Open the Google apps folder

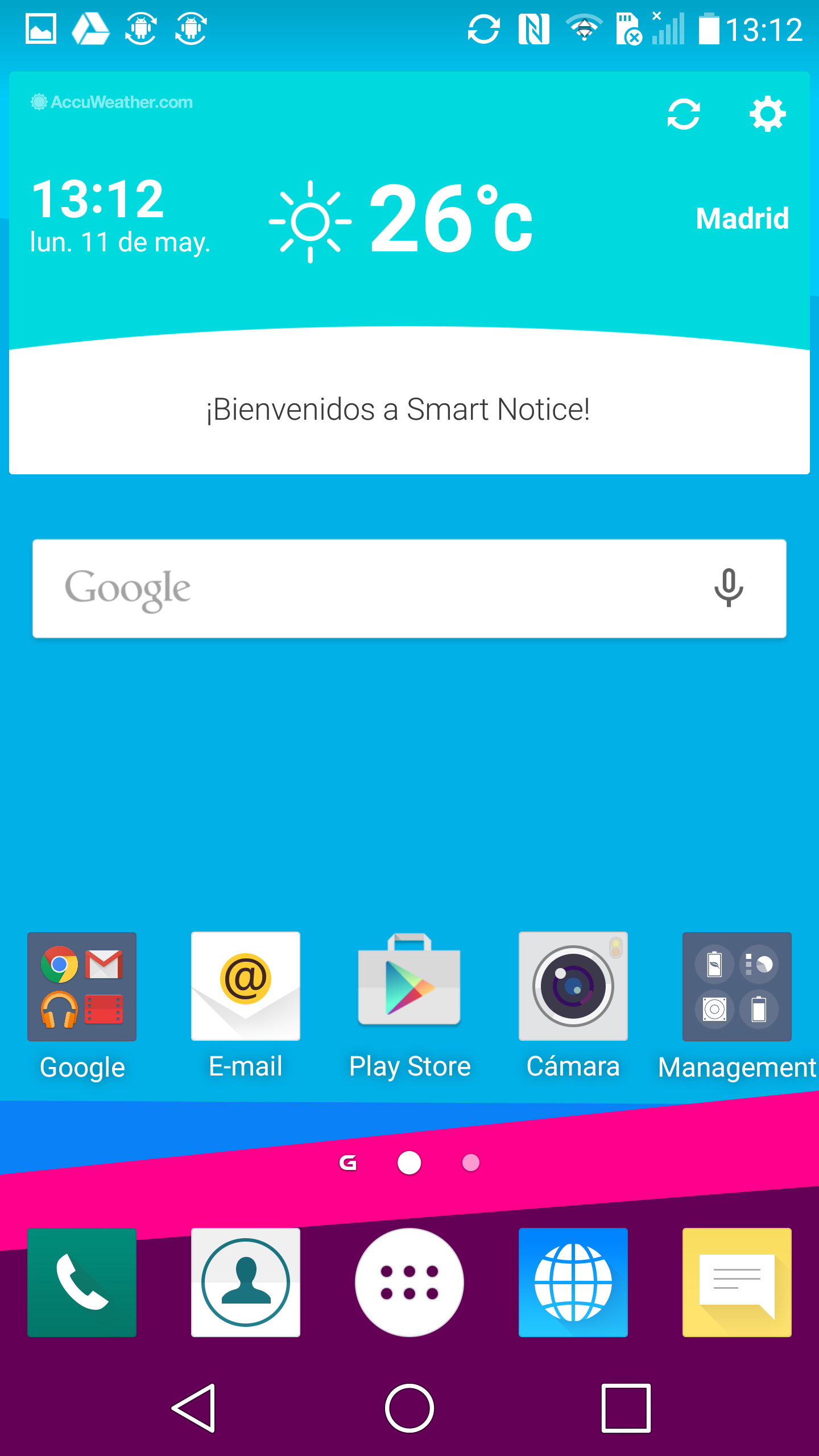coord(82,987)
